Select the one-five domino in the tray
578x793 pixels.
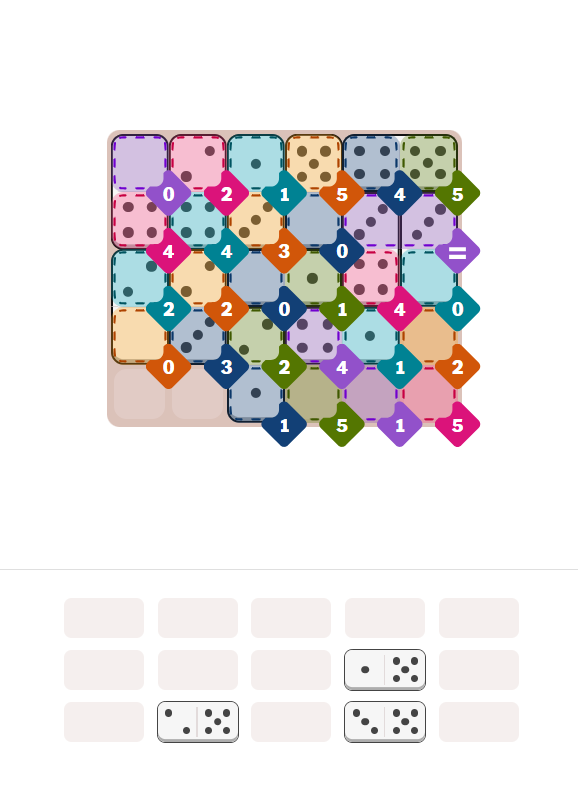pos(385,670)
